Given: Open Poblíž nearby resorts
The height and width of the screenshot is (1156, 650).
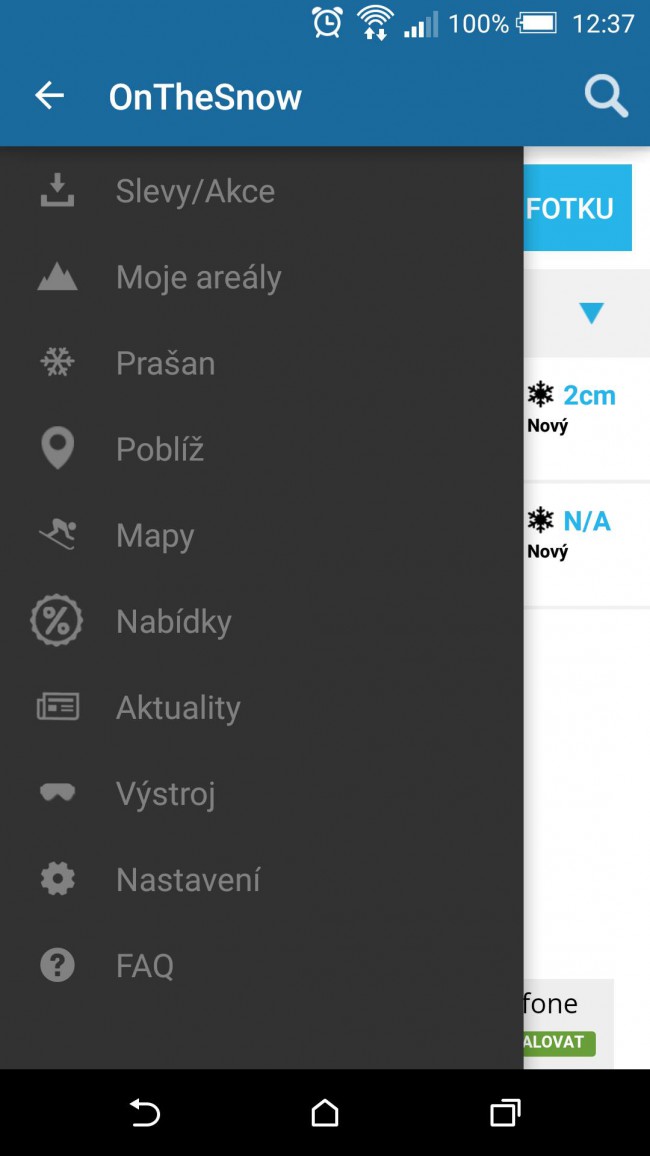Looking at the screenshot, I should click(262, 450).
